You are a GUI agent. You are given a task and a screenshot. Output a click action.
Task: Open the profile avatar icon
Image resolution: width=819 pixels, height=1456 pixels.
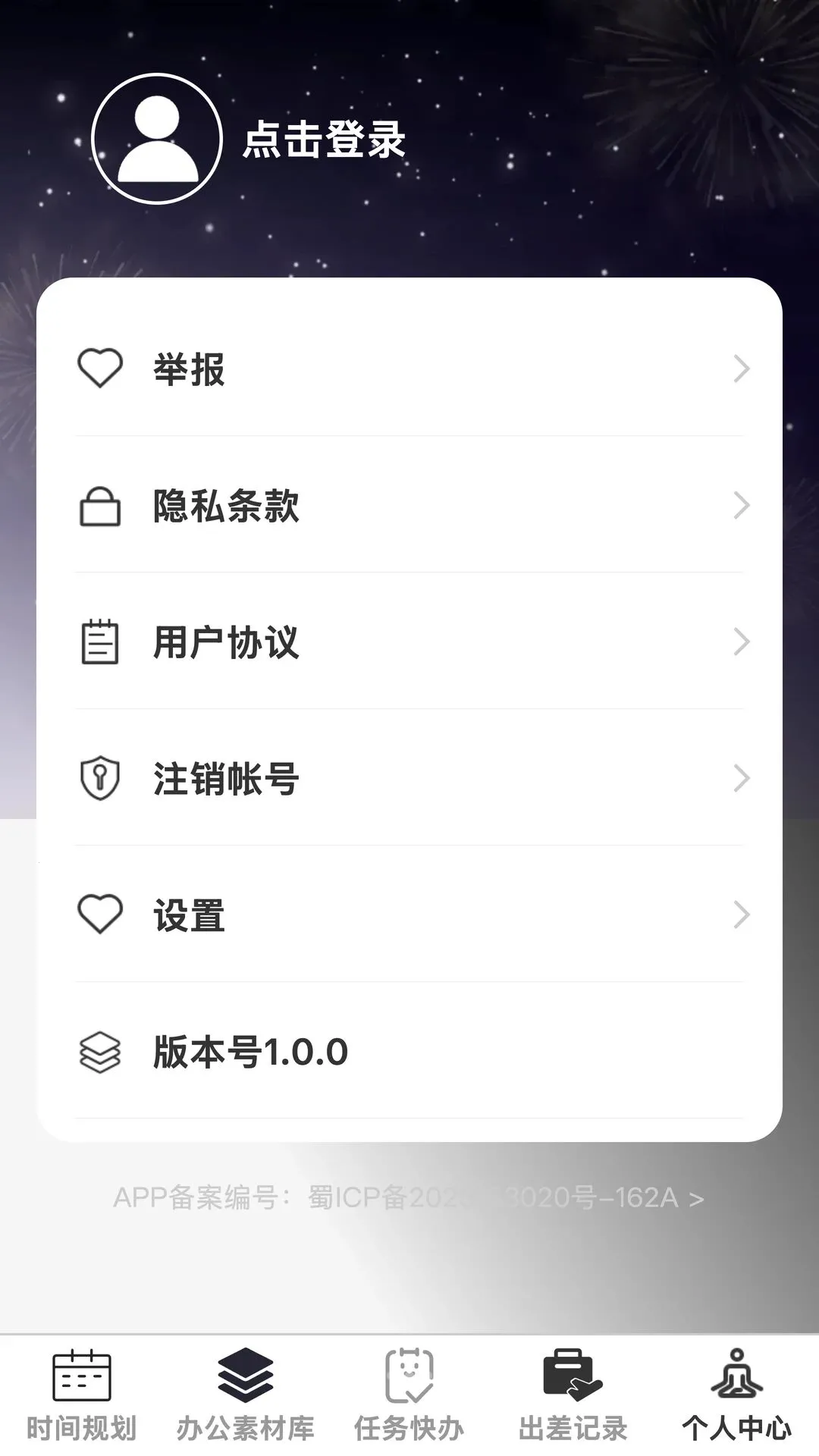(x=157, y=139)
